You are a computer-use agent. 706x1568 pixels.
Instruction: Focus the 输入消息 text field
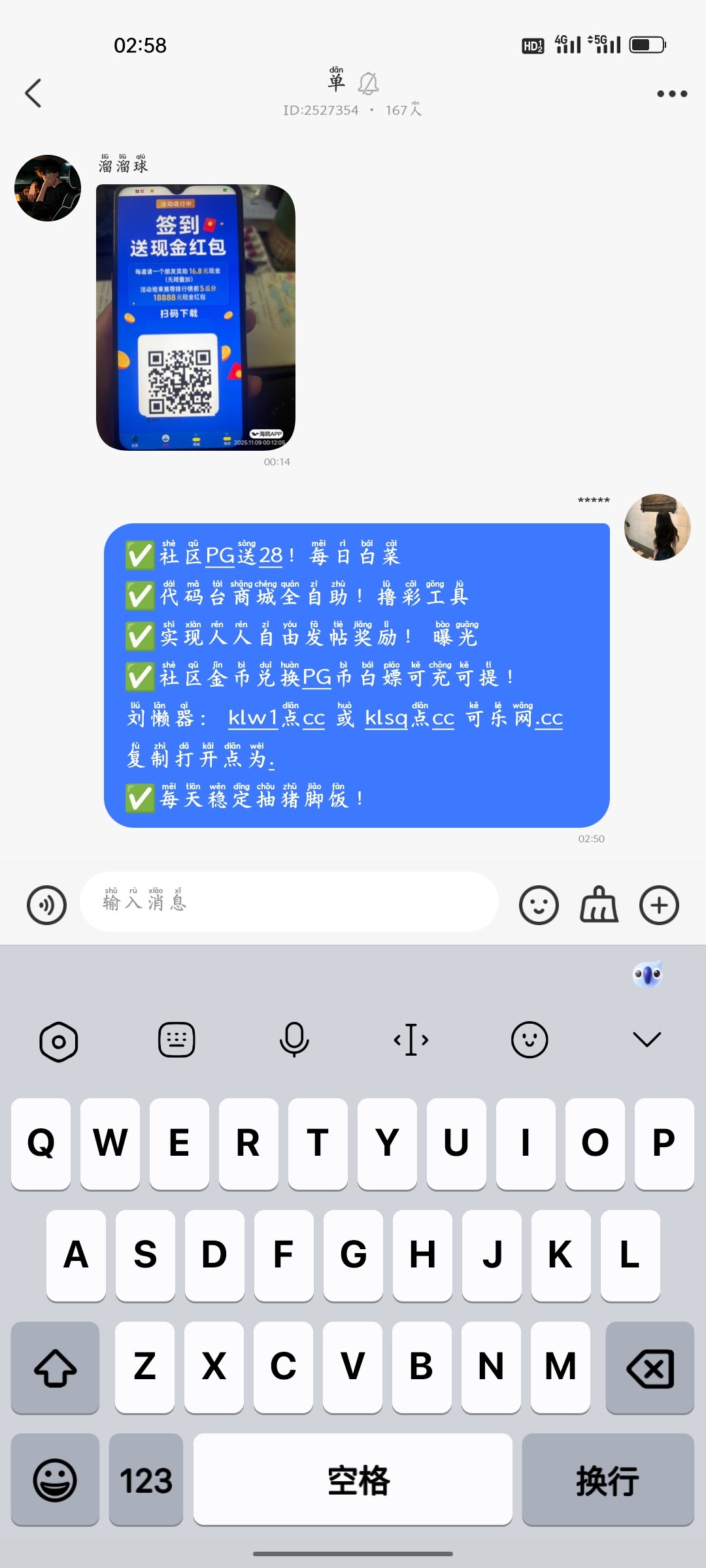(289, 902)
